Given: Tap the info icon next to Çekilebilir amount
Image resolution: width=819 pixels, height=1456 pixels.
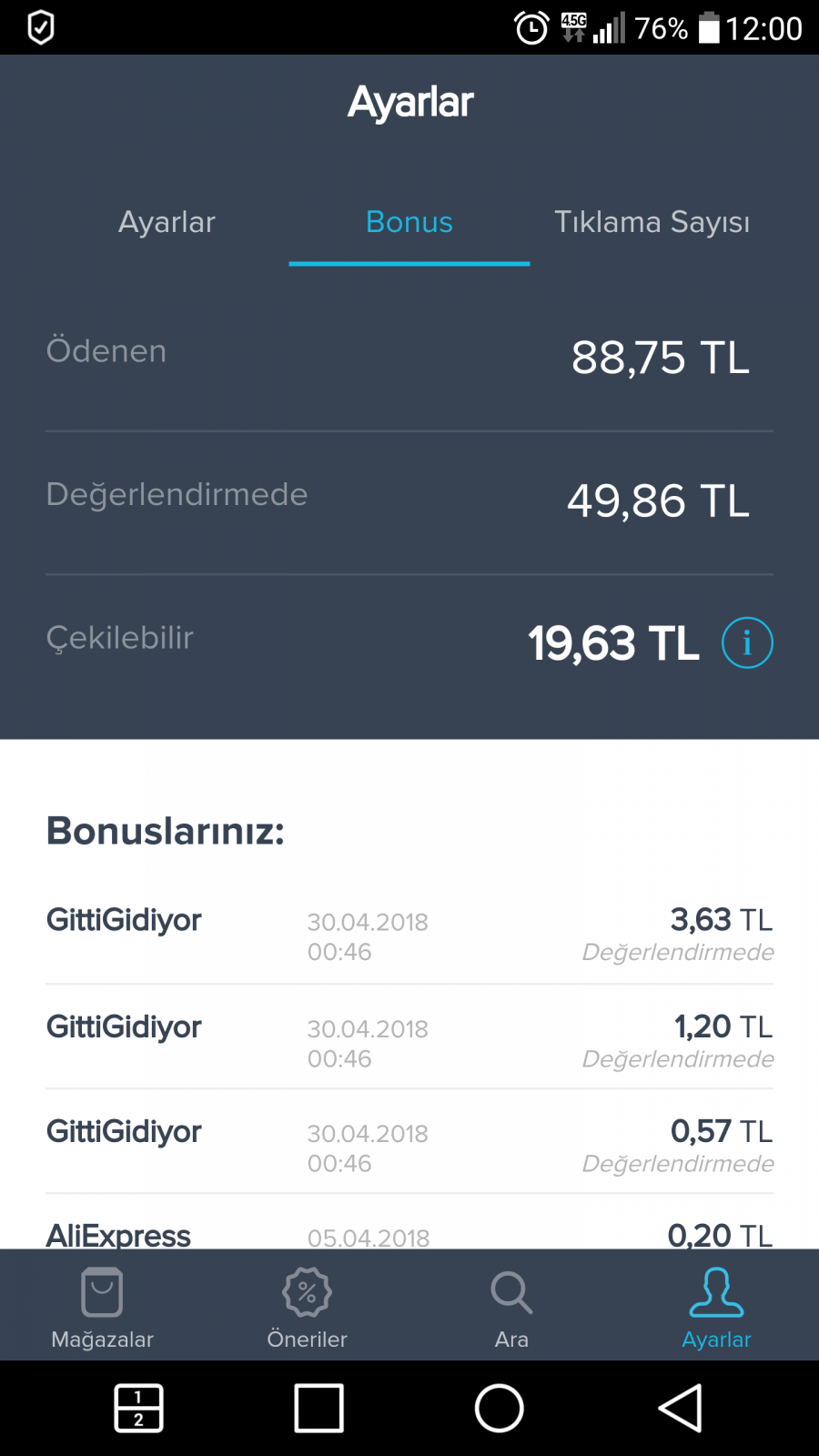Looking at the screenshot, I should coord(747,642).
